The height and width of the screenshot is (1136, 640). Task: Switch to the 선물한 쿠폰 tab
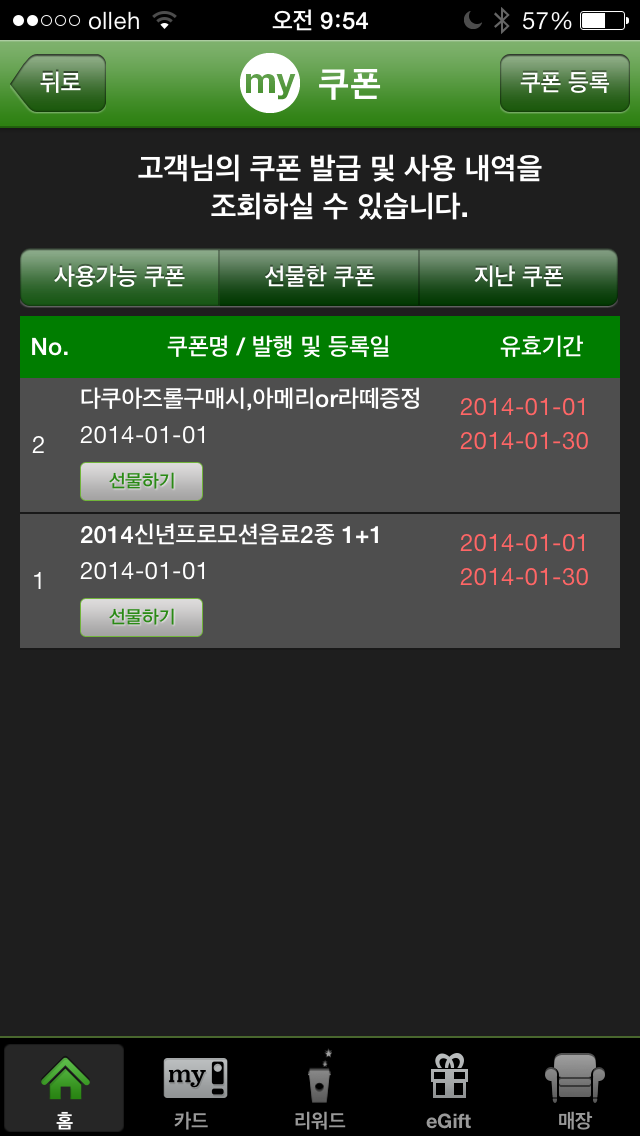click(x=319, y=277)
